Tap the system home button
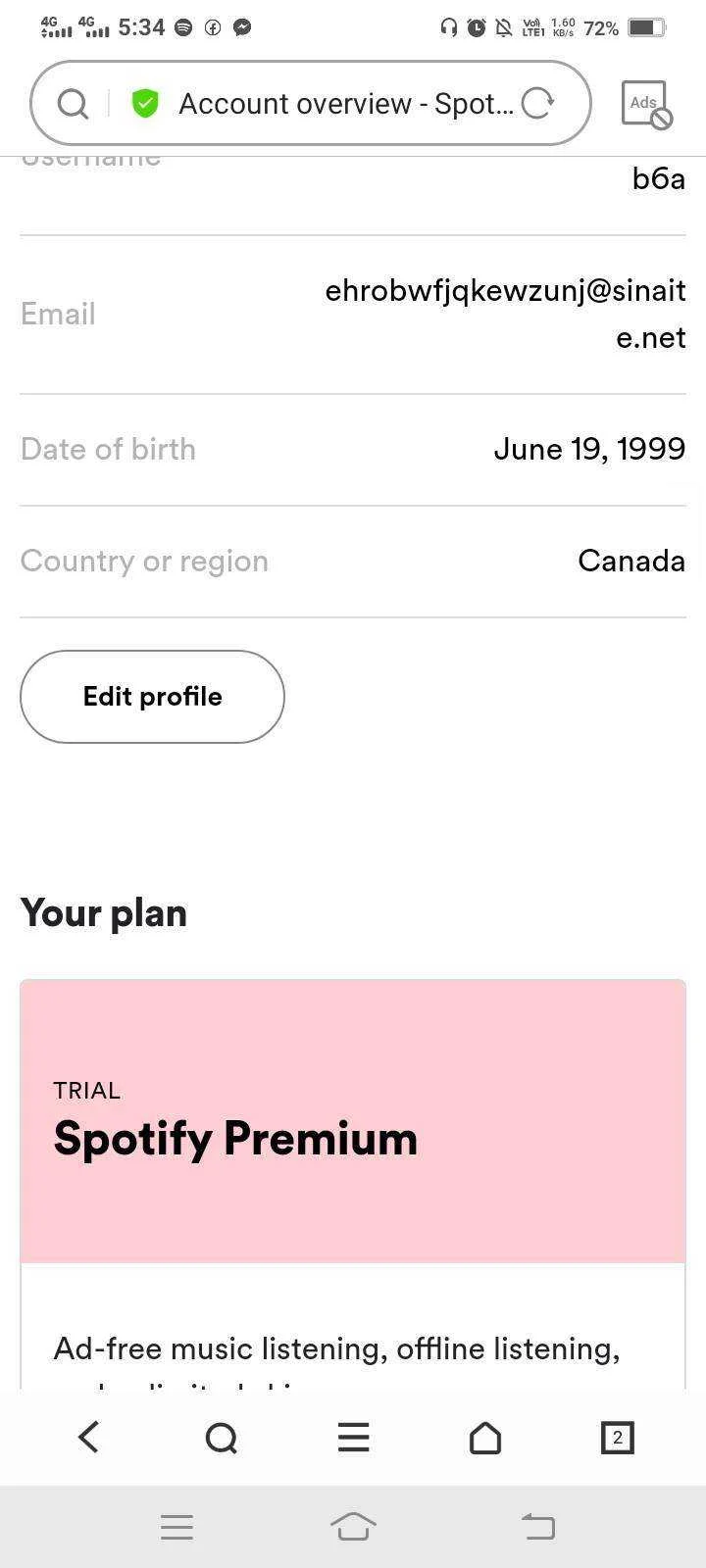The height and width of the screenshot is (1568, 706). click(x=353, y=1526)
